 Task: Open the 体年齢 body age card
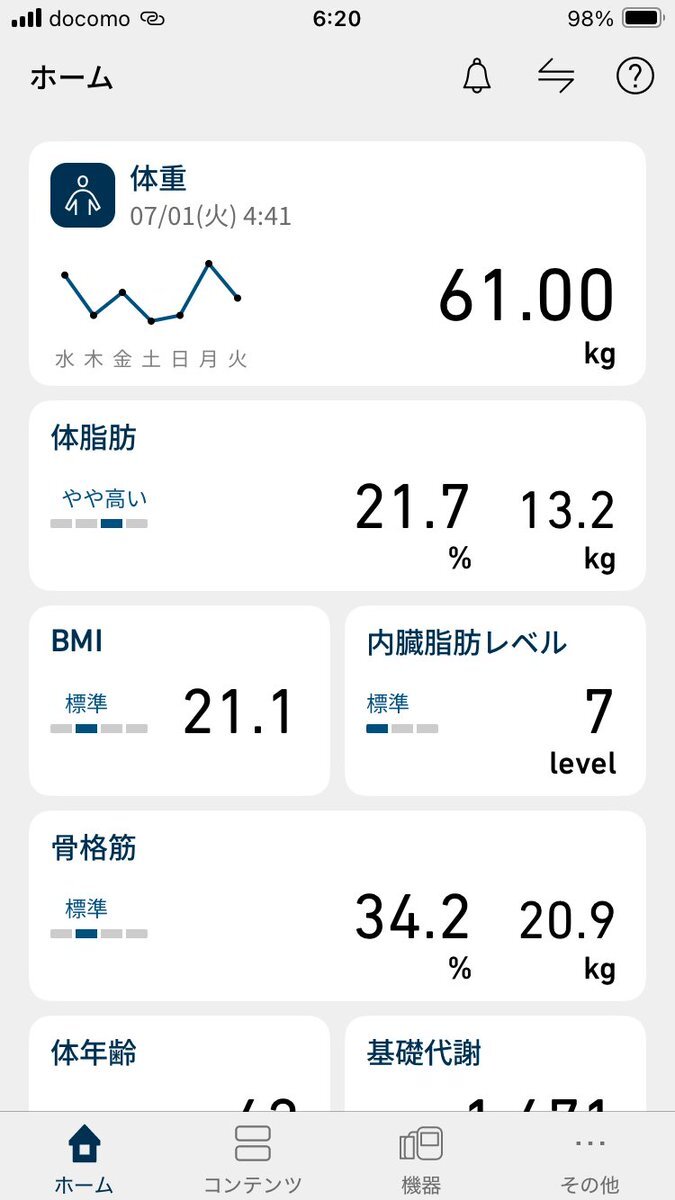(x=179, y=1063)
